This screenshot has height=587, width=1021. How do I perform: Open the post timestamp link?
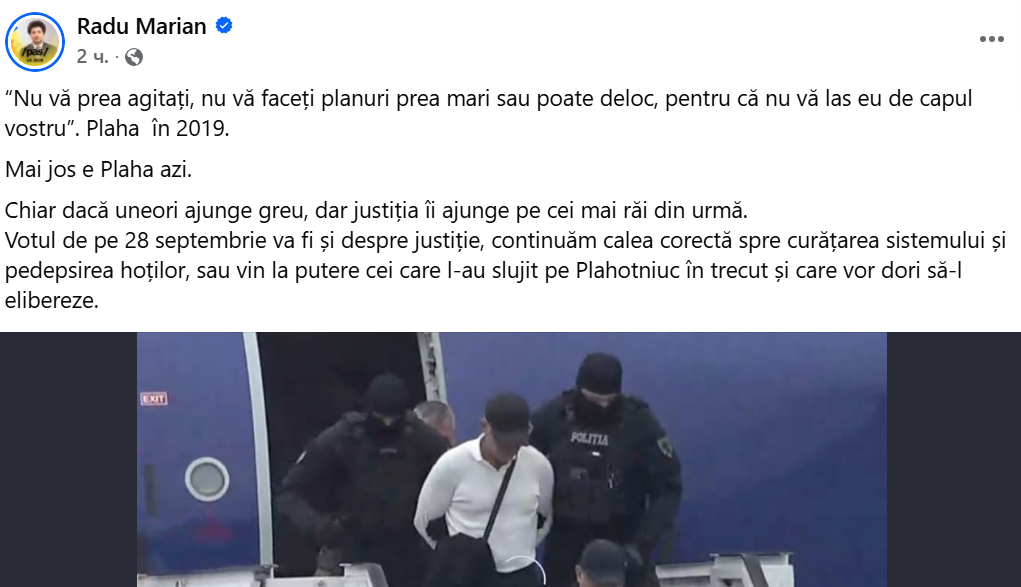point(92,56)
